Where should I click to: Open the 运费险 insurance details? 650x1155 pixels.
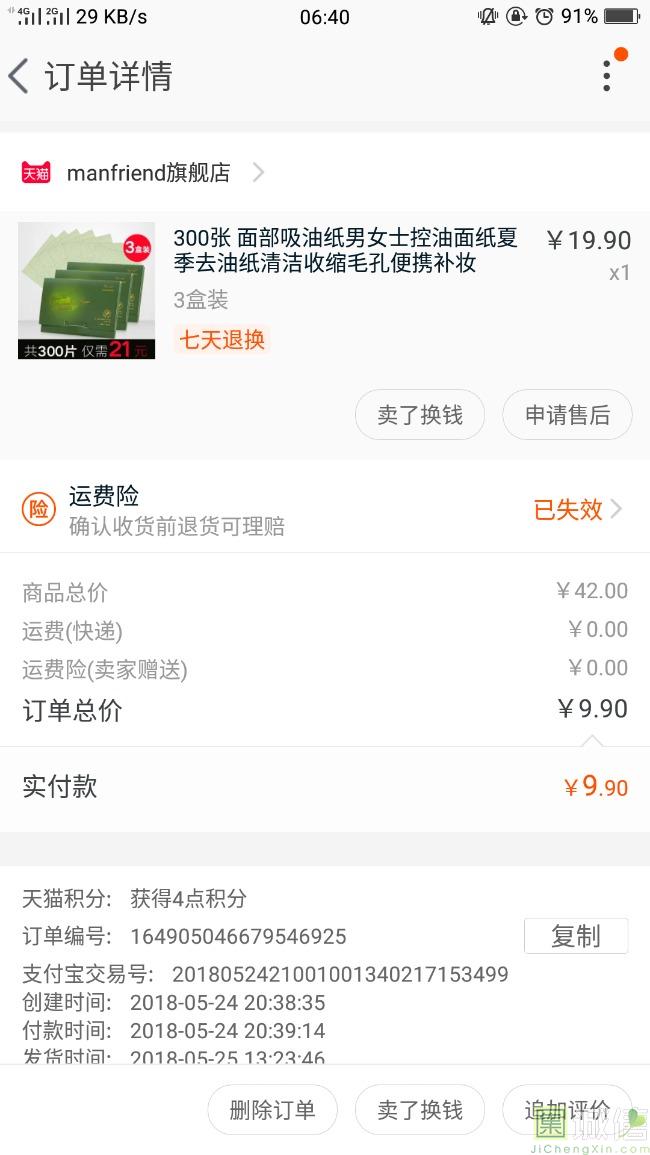(x=324, y=510)
